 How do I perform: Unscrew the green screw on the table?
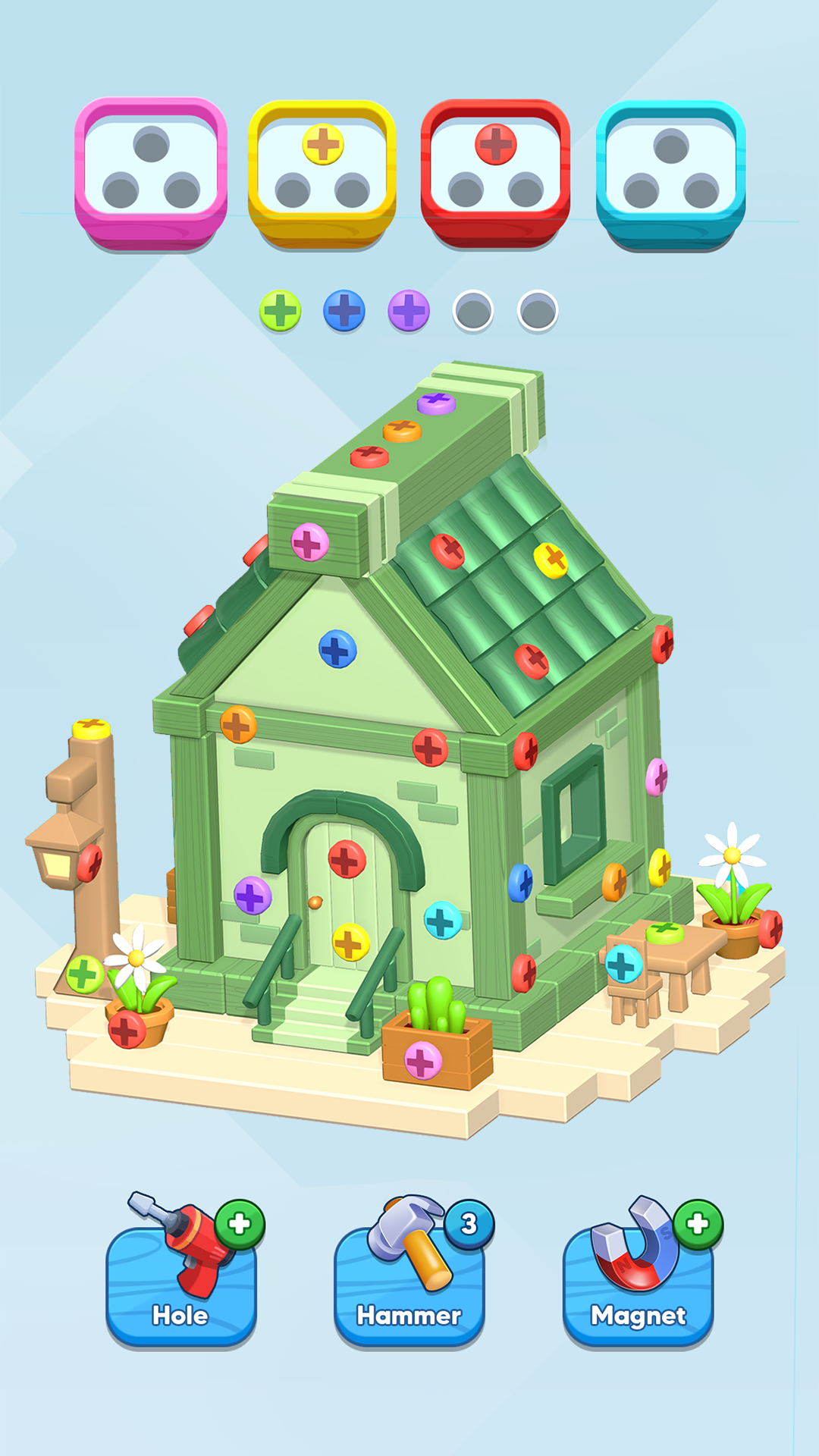(x=665, y=931)
